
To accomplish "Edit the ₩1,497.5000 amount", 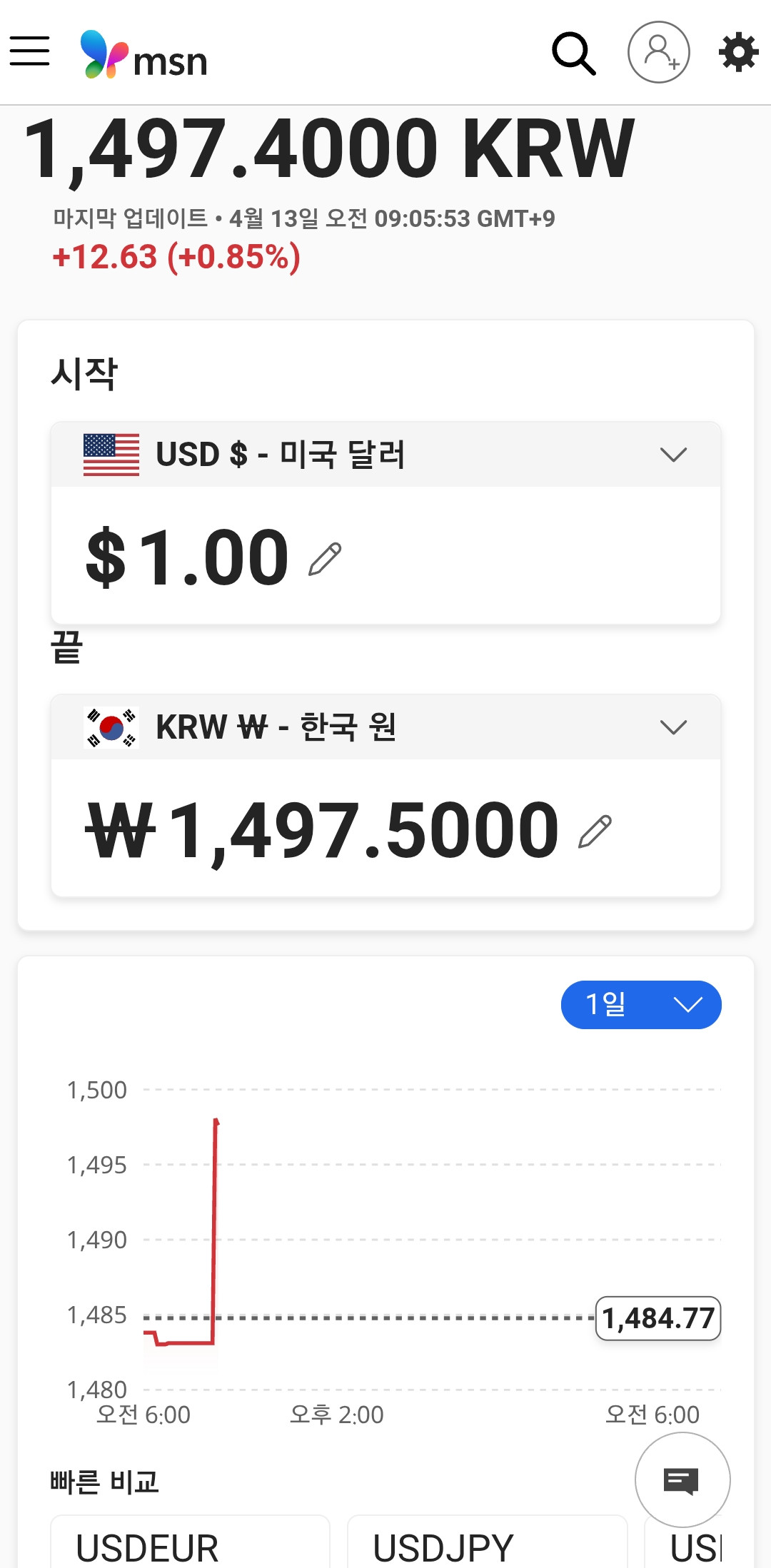I will pyautogui.click(x=595, y=831).
